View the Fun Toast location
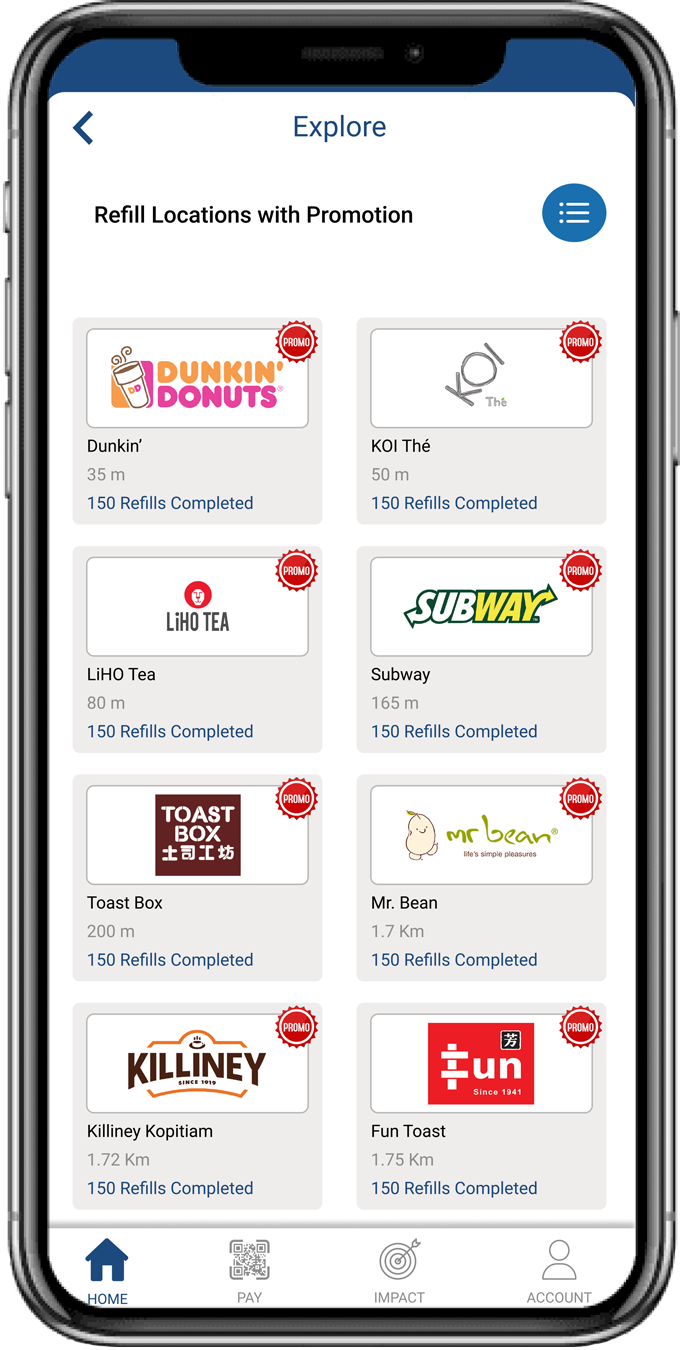The width and height of the screenshot is (680, 1350). pos(481,1104)
